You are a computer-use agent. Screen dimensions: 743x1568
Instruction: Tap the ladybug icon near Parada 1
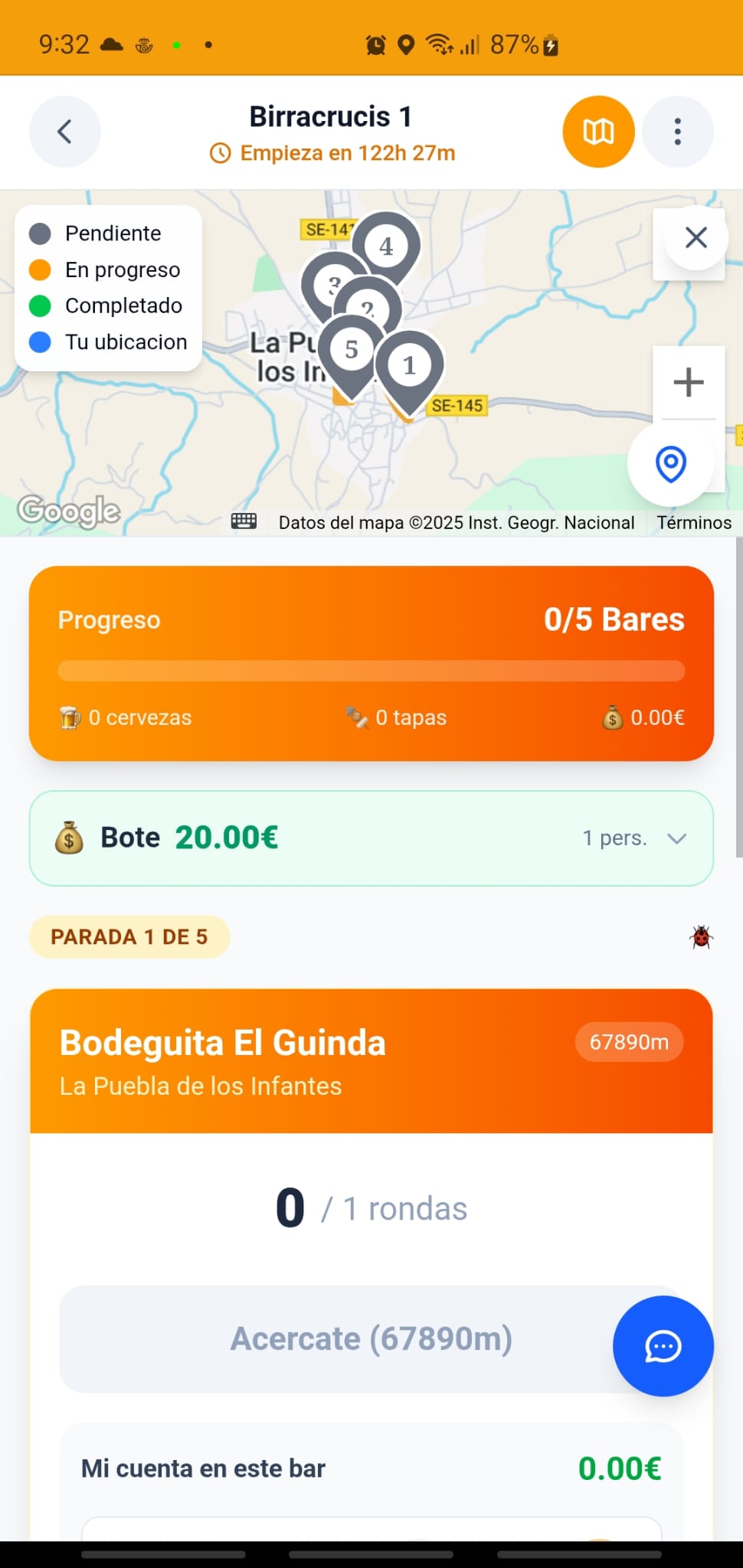pyautogui.click(x=701, y=936)
